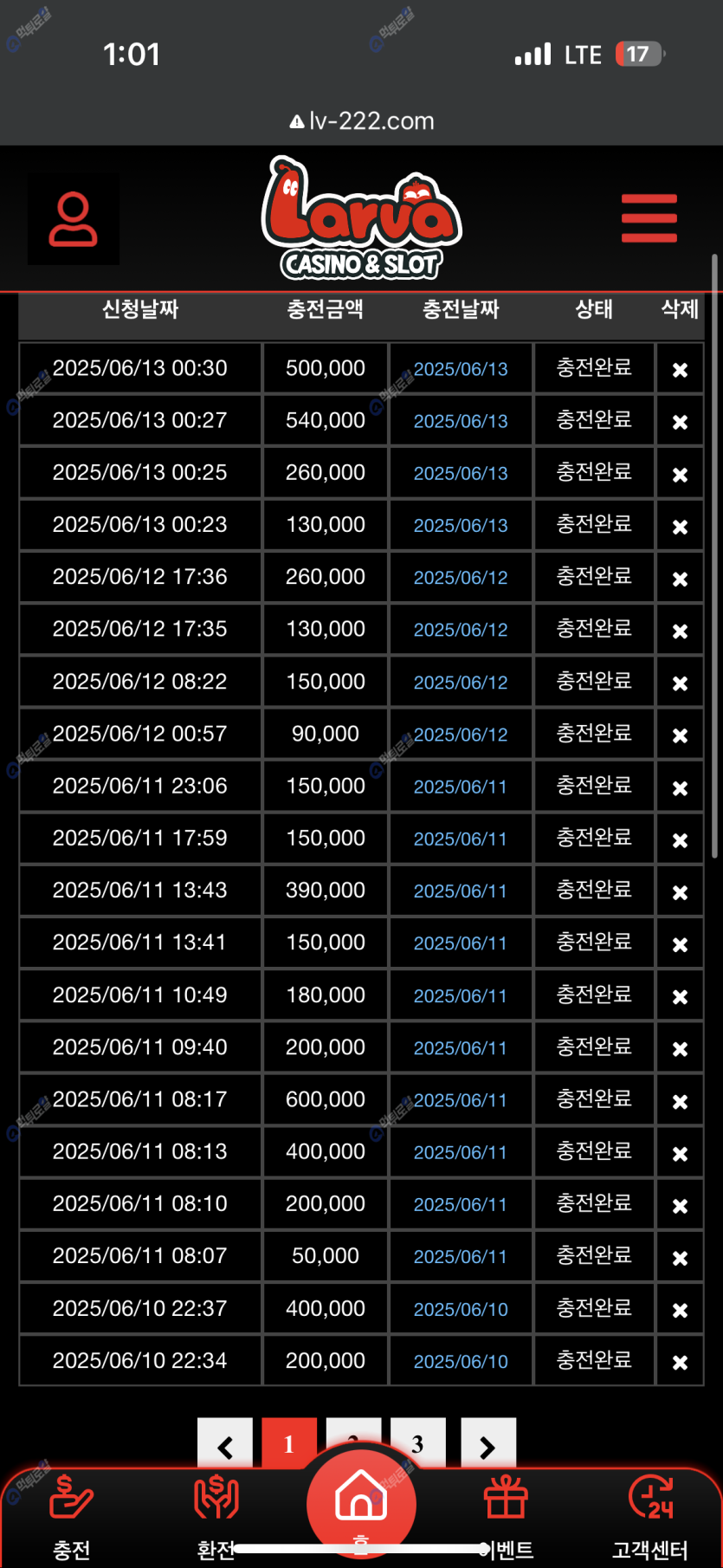The image size is (723, 1568).
Task: Remove the 2025/06/12 00:57 entry
Action: pyautogui.click(x=680, y=735)
